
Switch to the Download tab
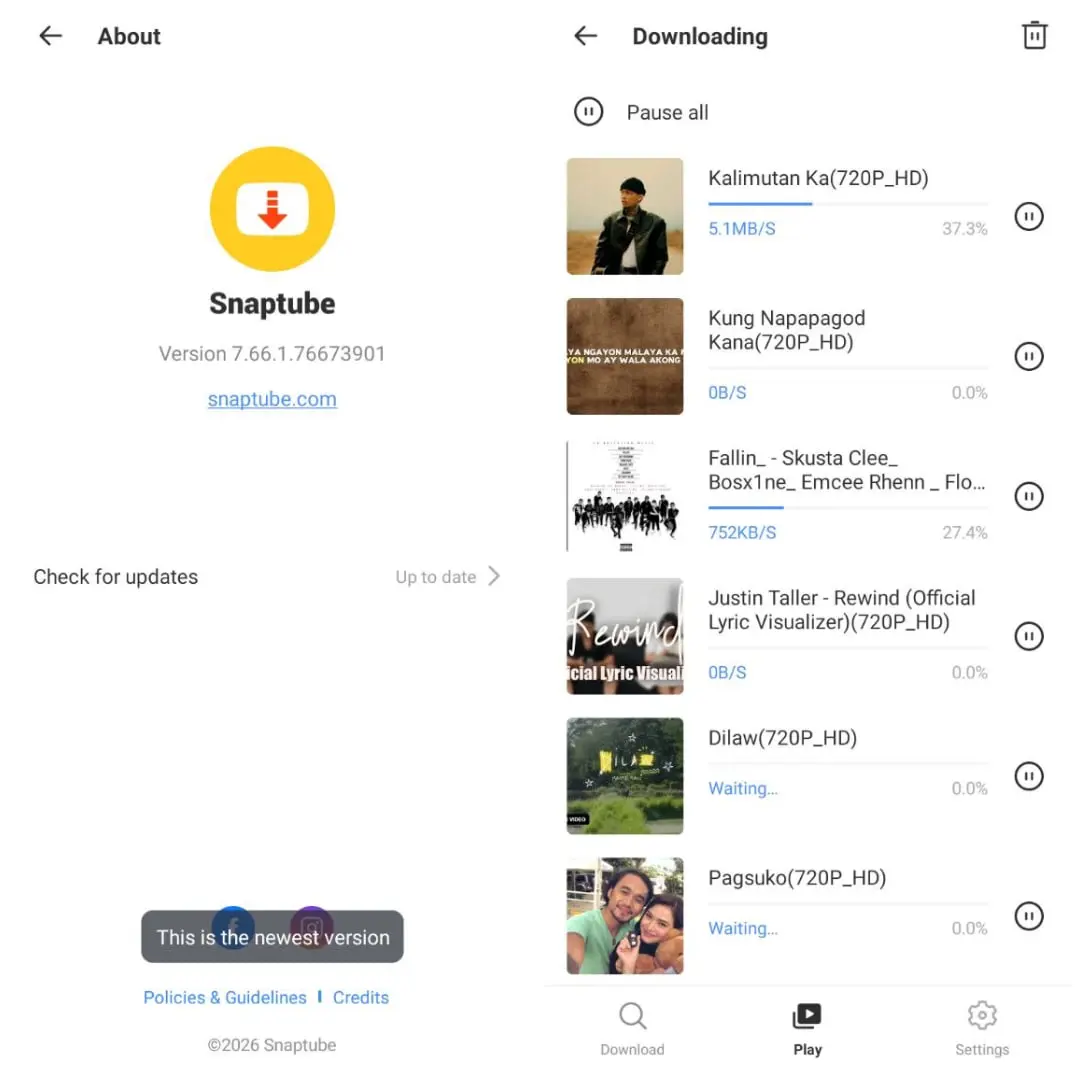(632, 1030)
